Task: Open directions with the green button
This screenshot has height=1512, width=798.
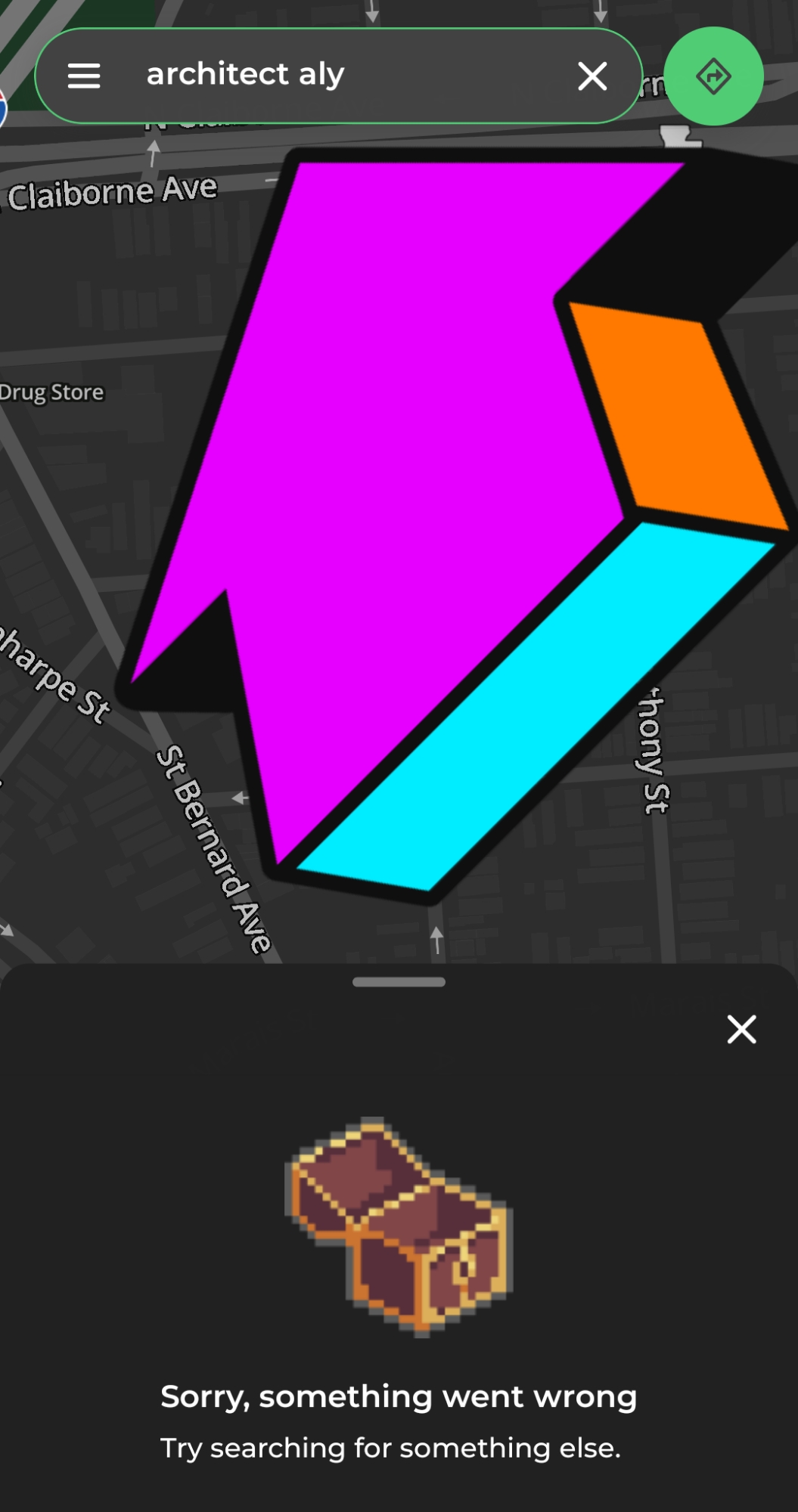Action: pyautogui.click(x=713, y=76)
